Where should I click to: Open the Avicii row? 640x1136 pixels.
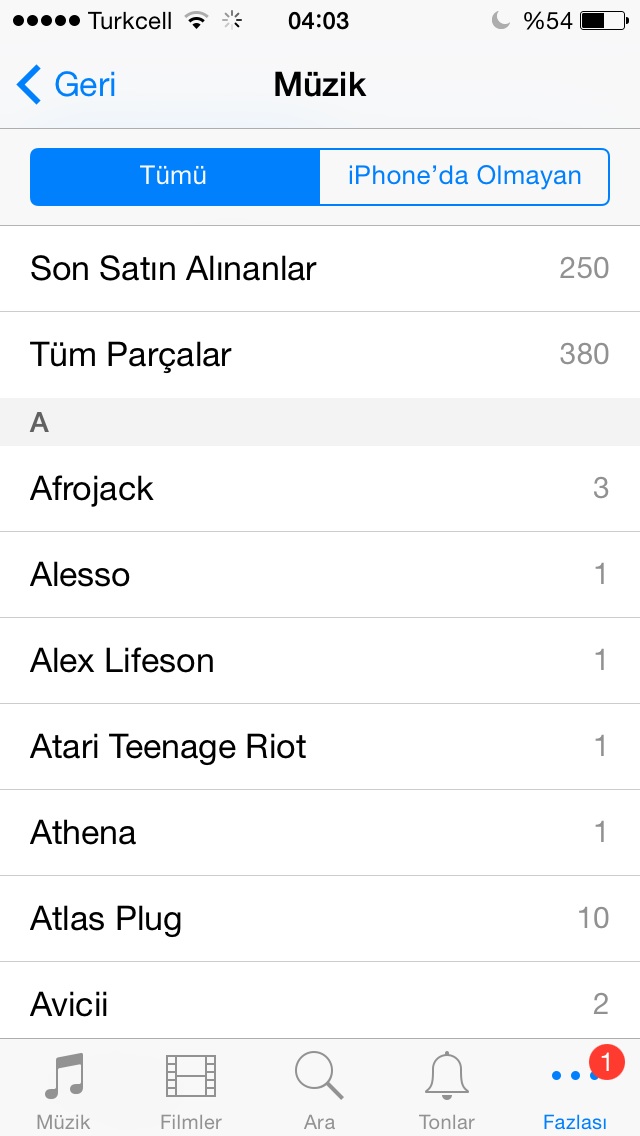click(x=320, y=1001)
